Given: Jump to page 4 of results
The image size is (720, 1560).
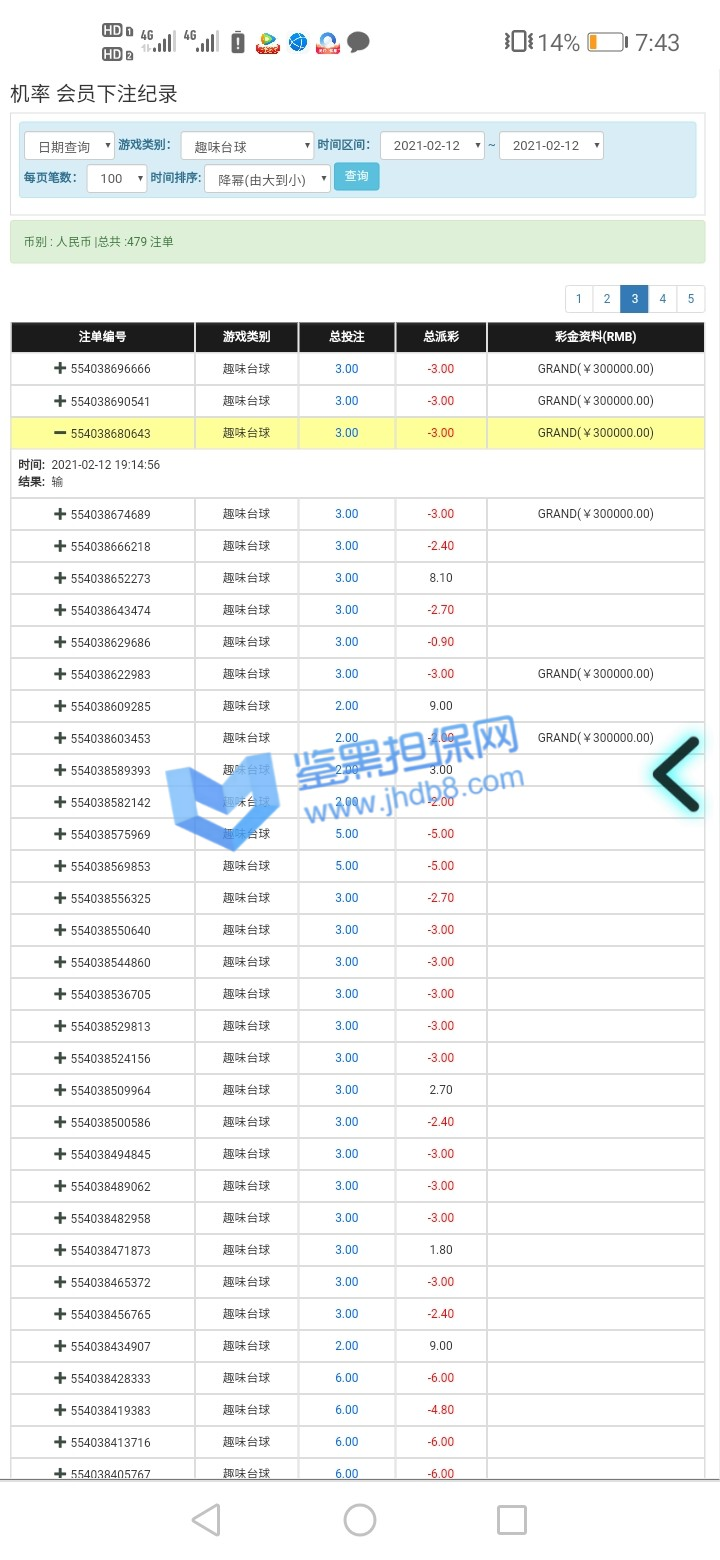Looking at the screenshot, I should pyautogui.click(x=663, y=299).
